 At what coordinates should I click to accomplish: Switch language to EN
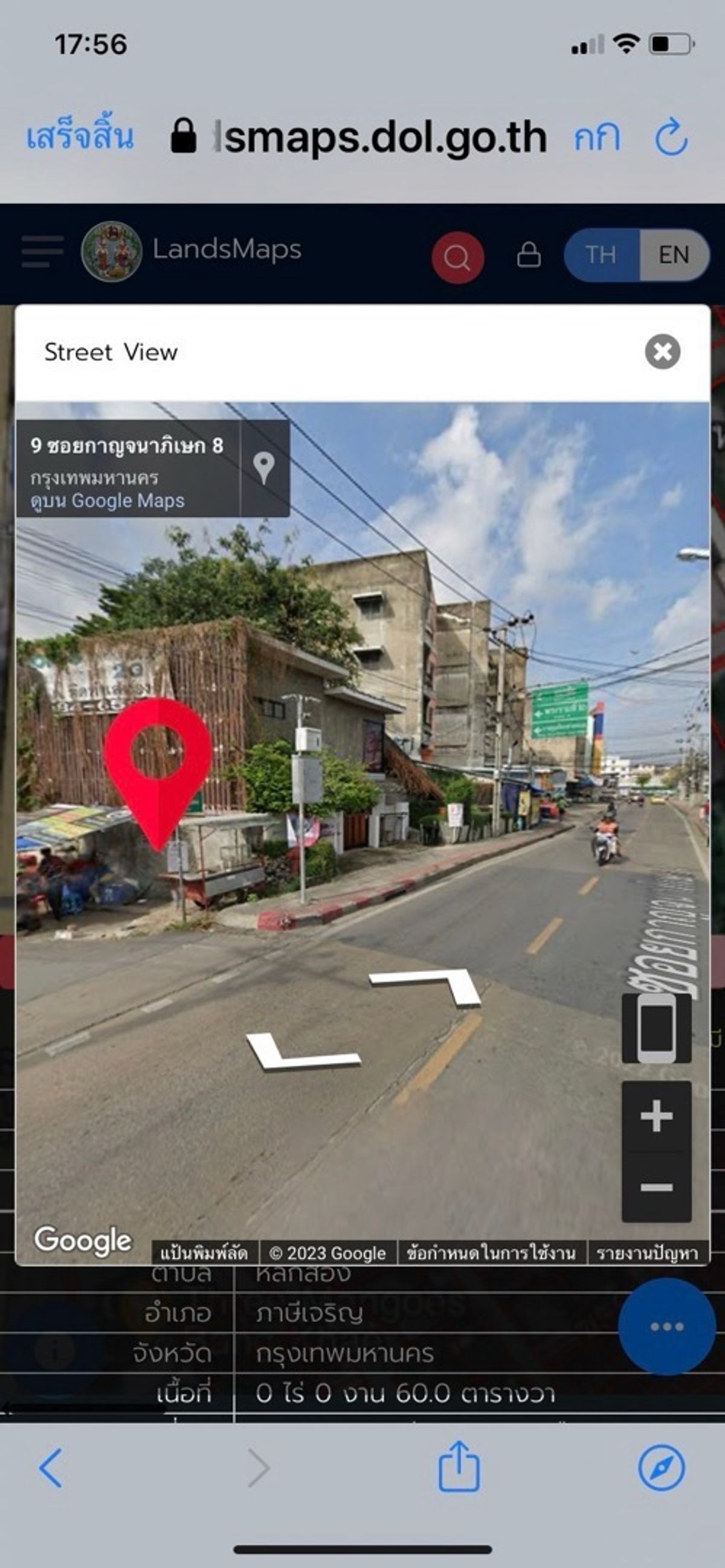coord(673,254)
